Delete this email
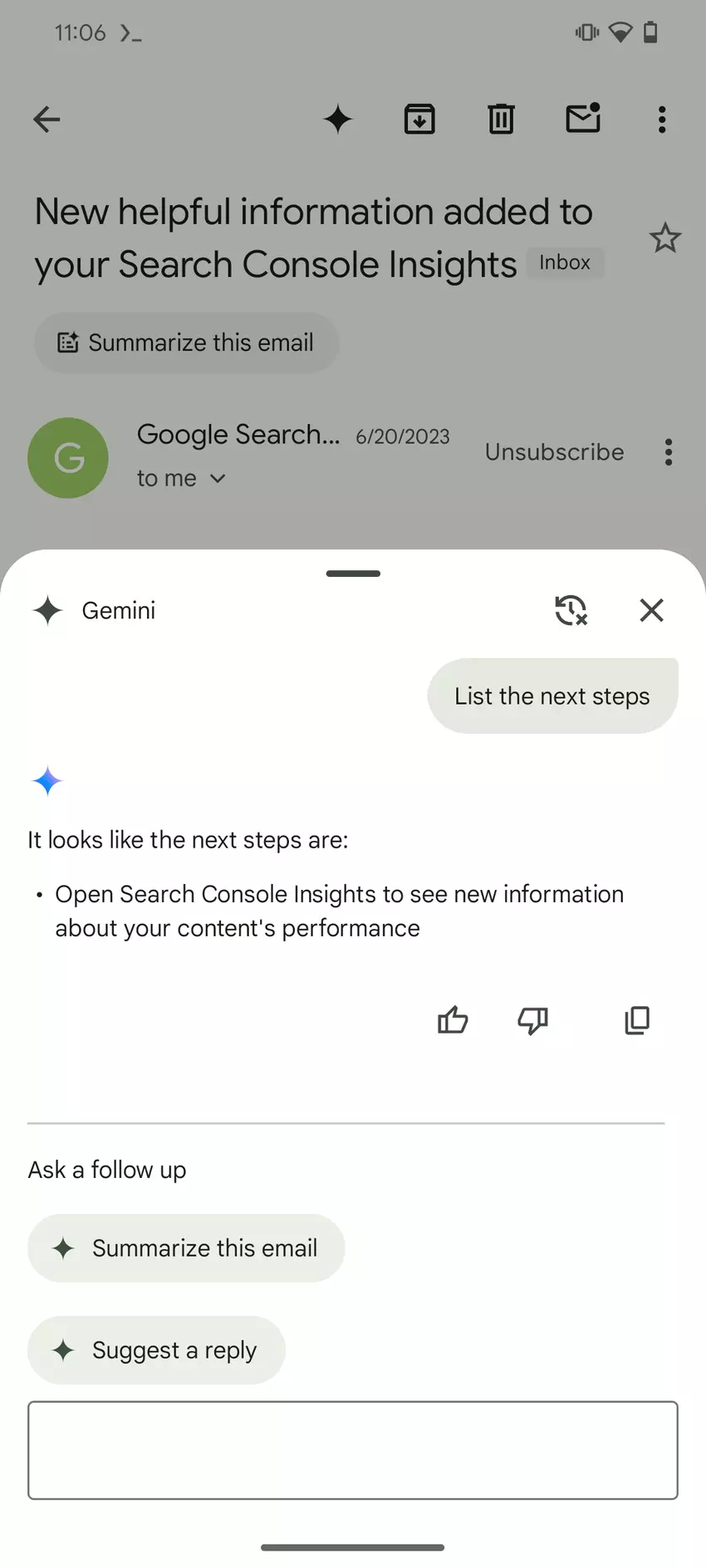 (501, 120)
